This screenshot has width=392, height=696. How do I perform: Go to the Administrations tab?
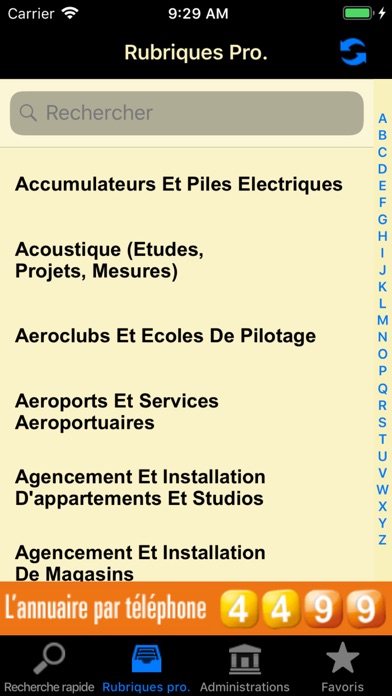click(245, 668)
